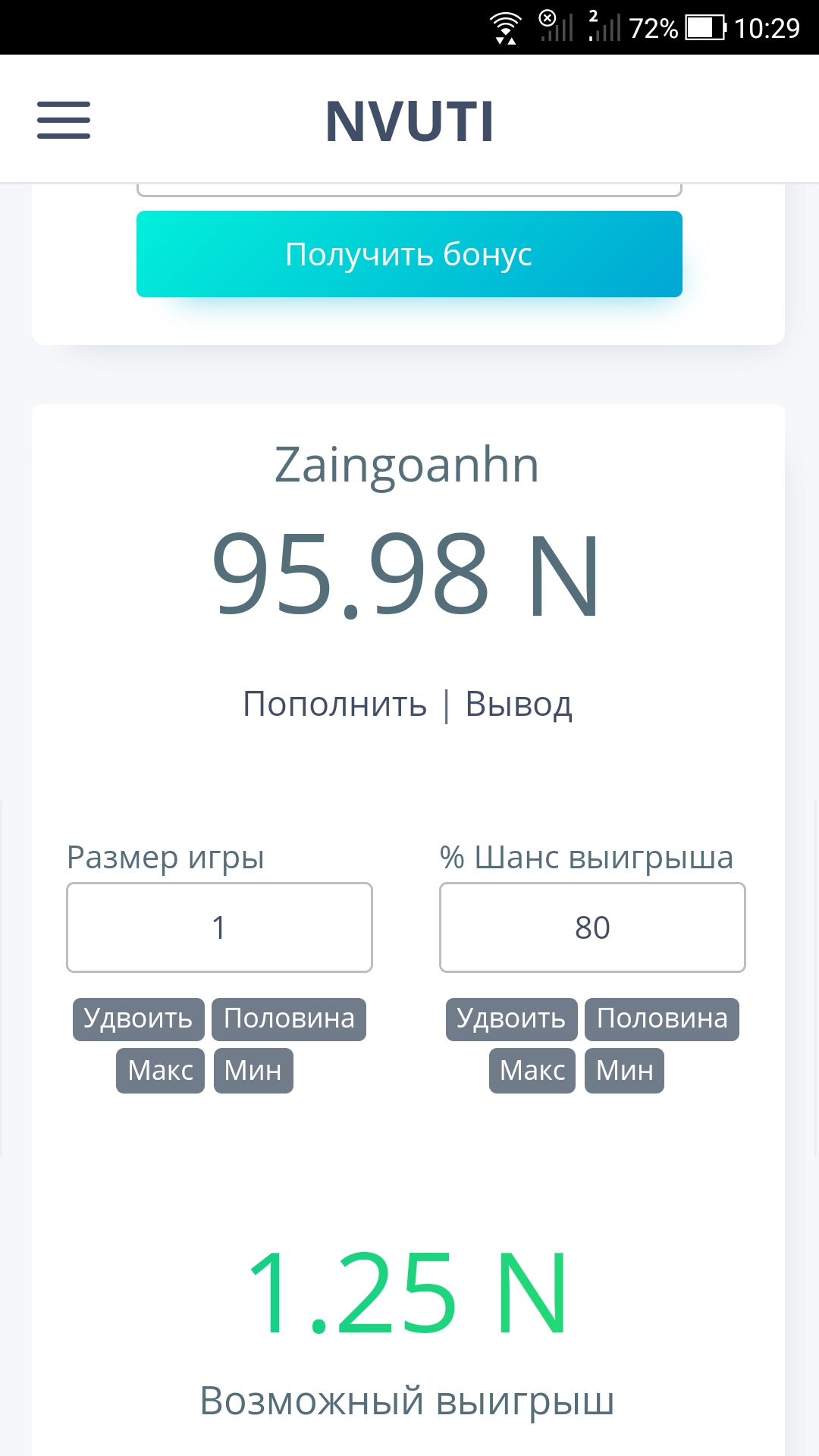This screenshot has height=1456, width=819.
Task: Halve the win chance with Половина
Action: coord(662,1018)
